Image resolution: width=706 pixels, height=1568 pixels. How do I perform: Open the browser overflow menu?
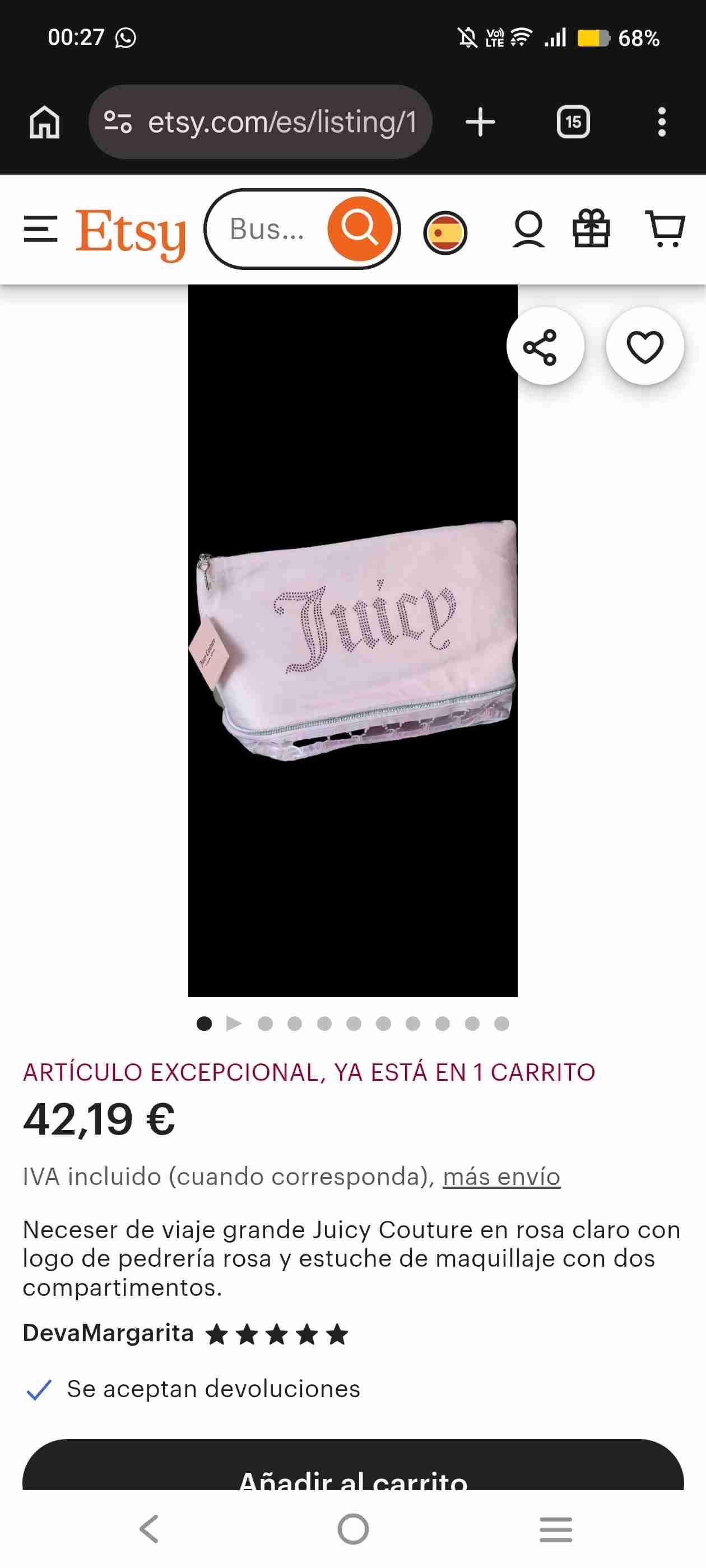pyautogui.click(x=662, y=122)
